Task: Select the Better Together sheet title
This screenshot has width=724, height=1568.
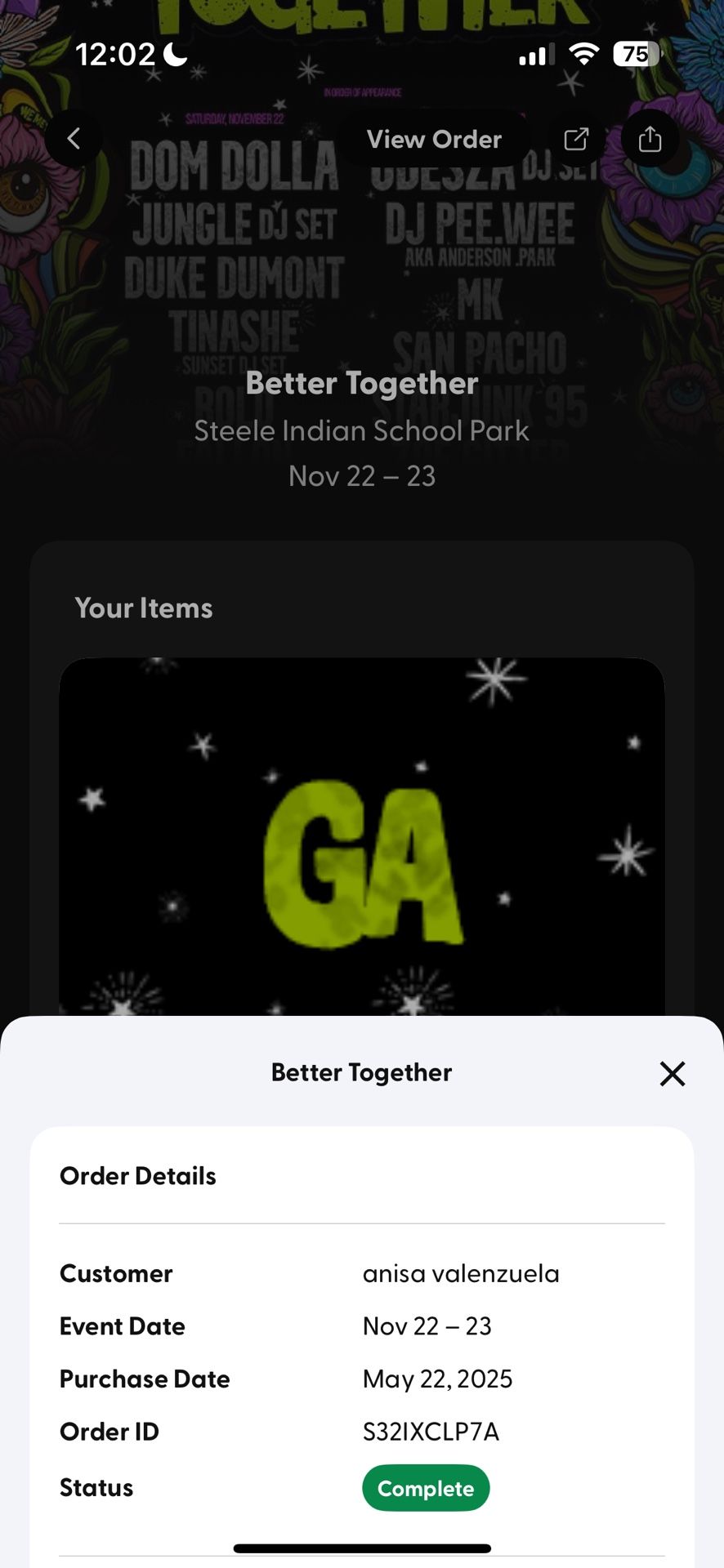Action: [362, 1072]
